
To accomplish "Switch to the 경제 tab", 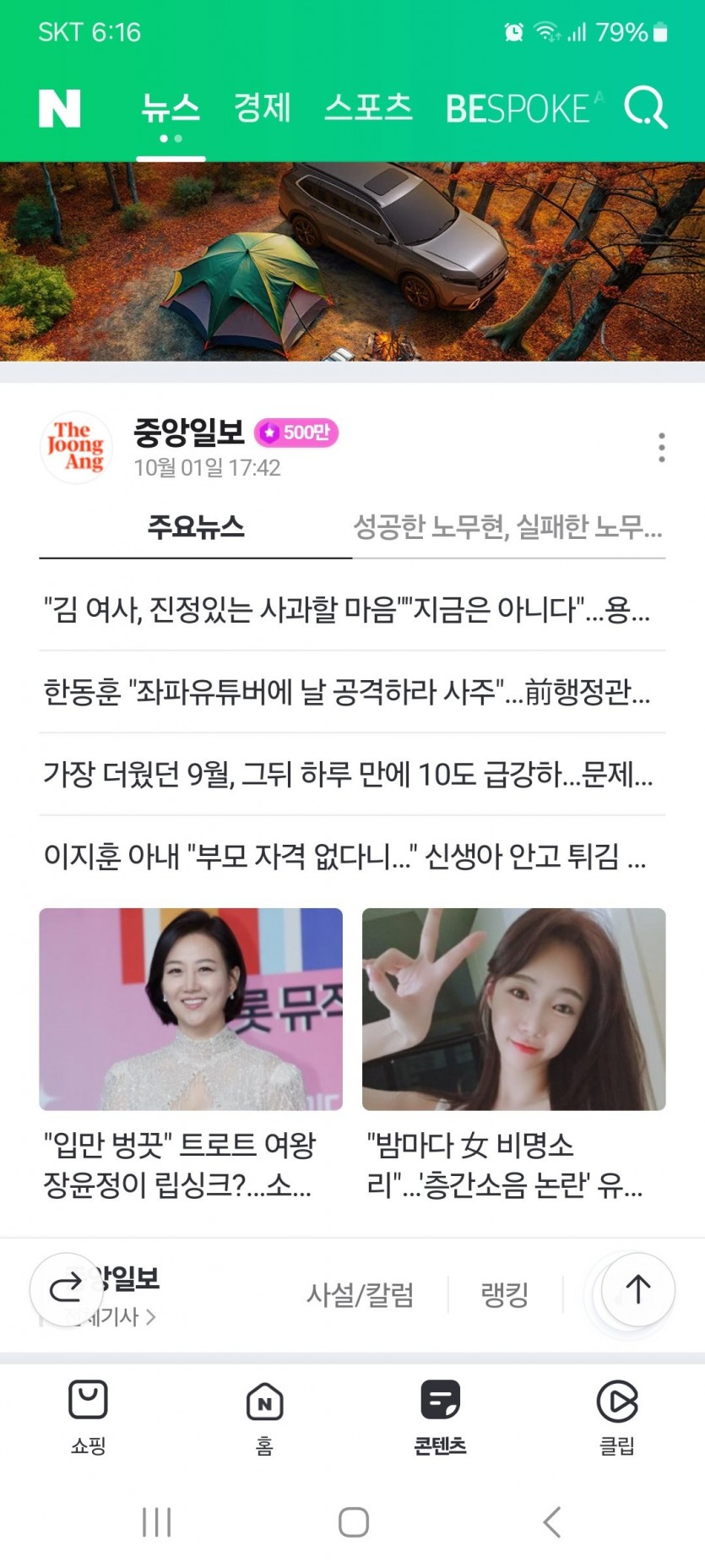I will pyautogui.click(x=263, y=108).
